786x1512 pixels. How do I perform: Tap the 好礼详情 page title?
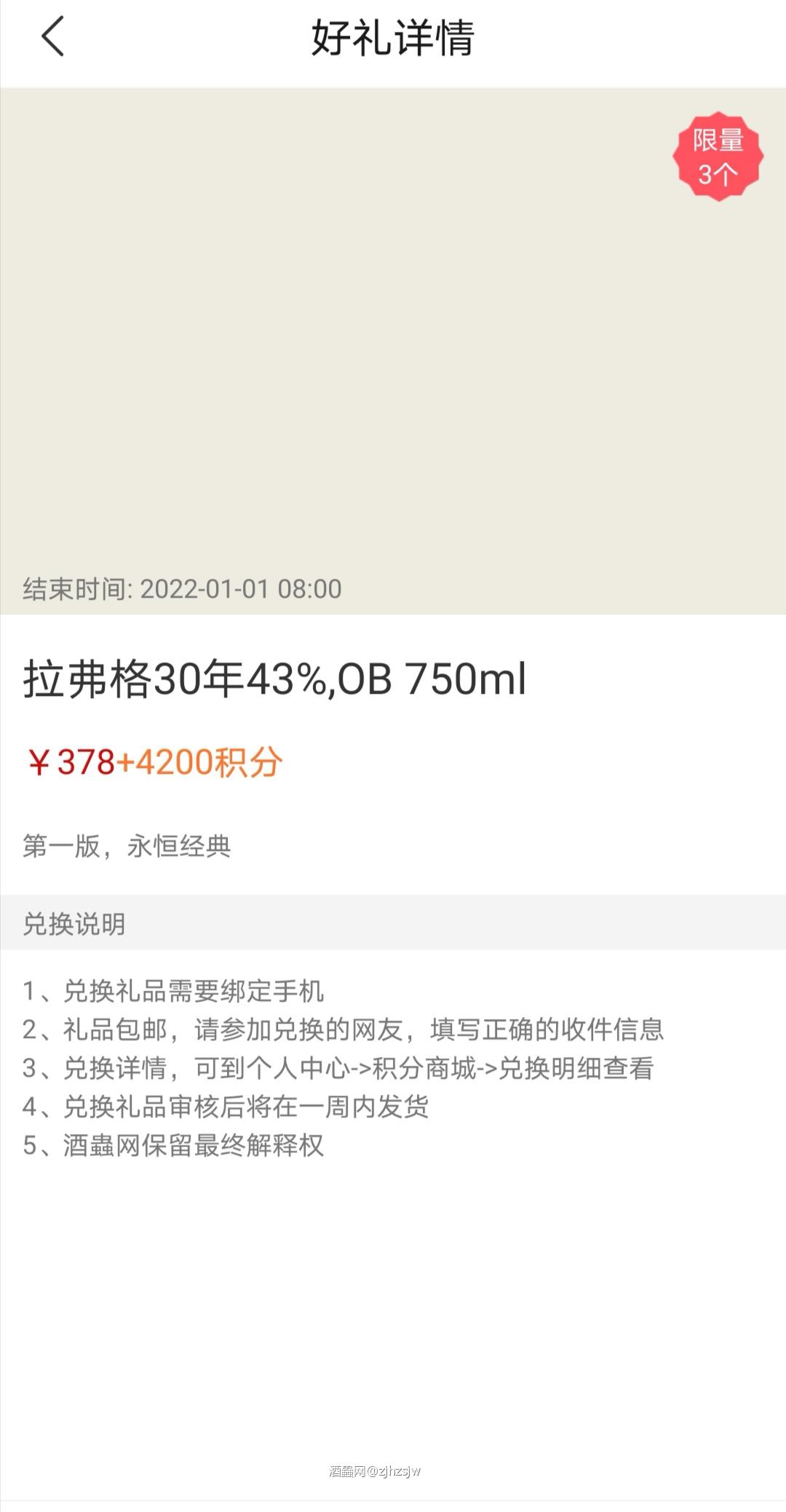tap(393, 38)
